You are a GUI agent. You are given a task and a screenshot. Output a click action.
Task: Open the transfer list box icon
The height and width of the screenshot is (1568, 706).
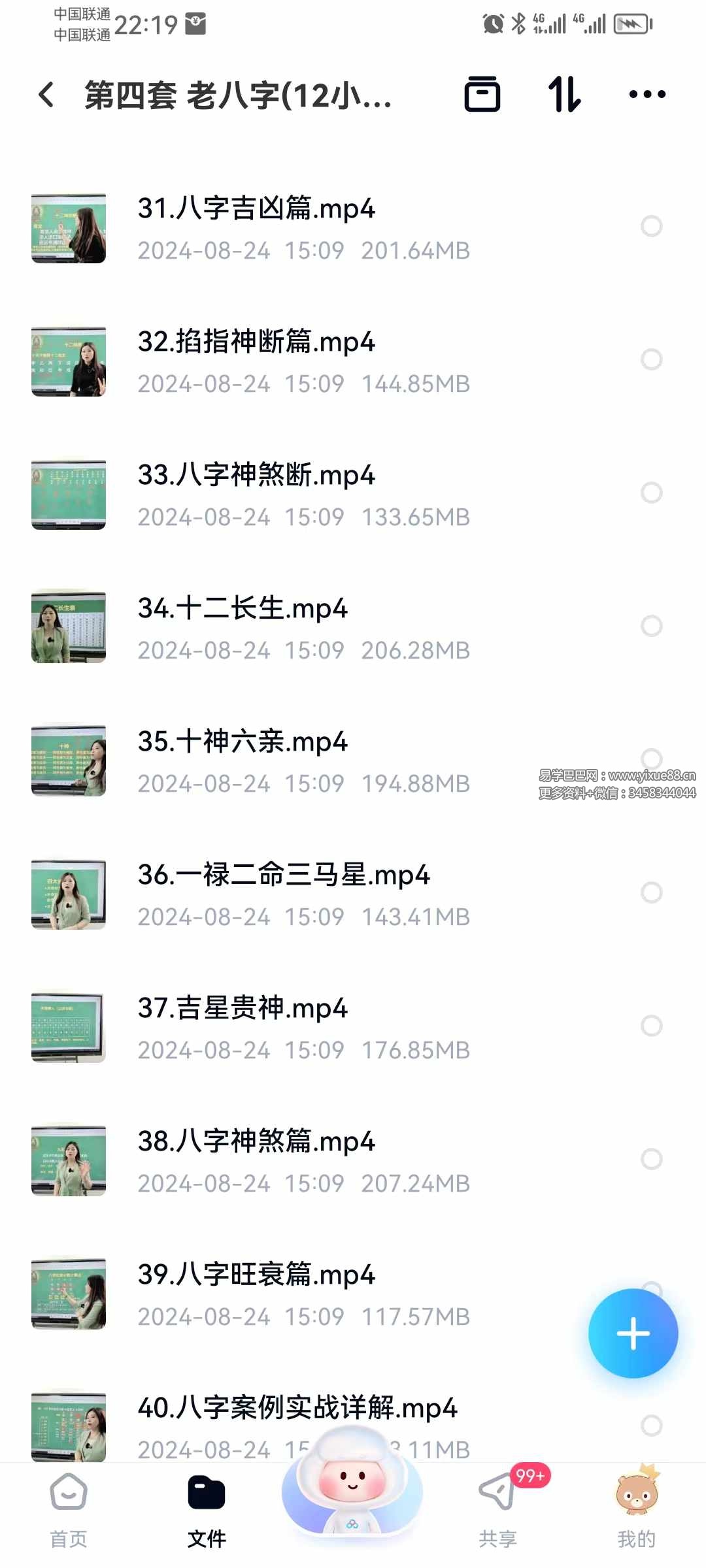point(482,95)
